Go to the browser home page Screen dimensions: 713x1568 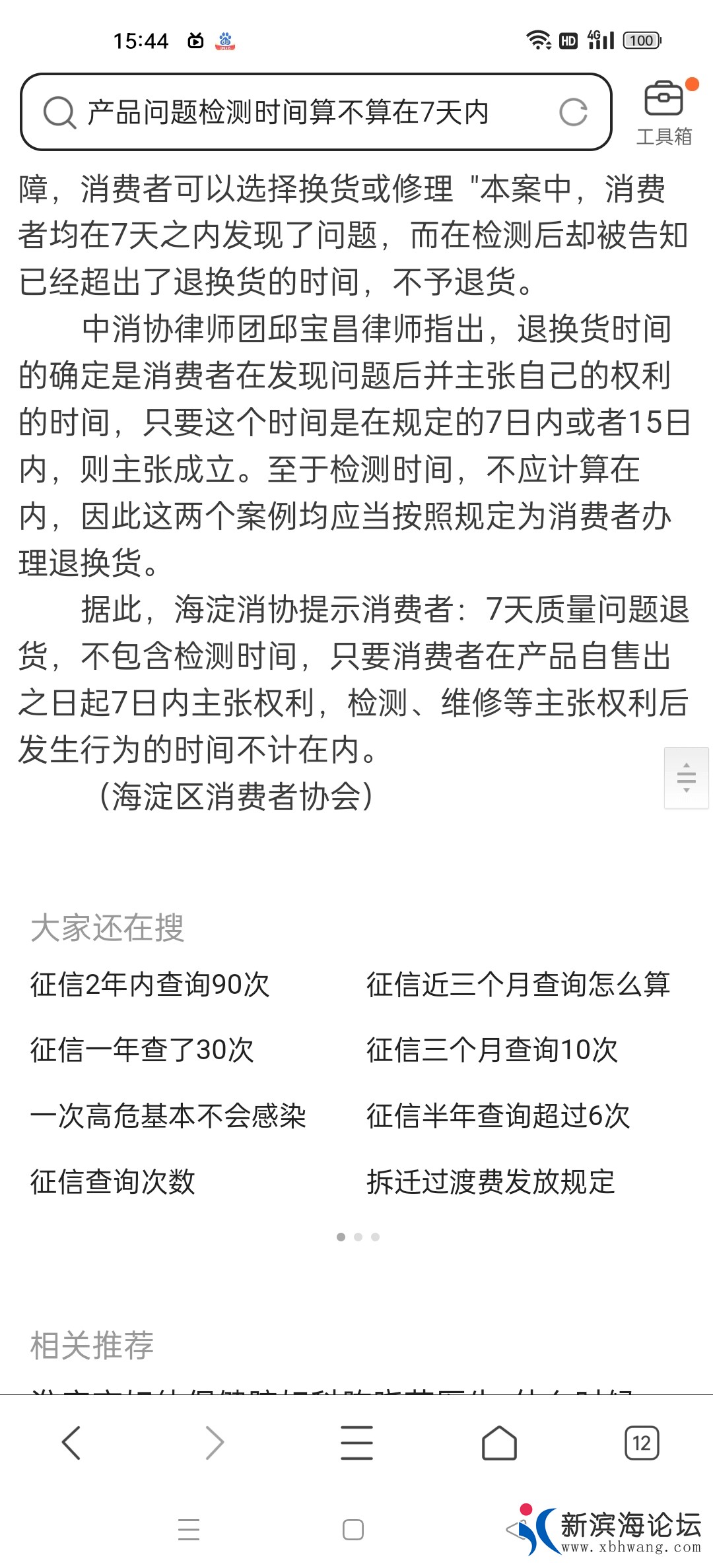(x=499, y=1443)
